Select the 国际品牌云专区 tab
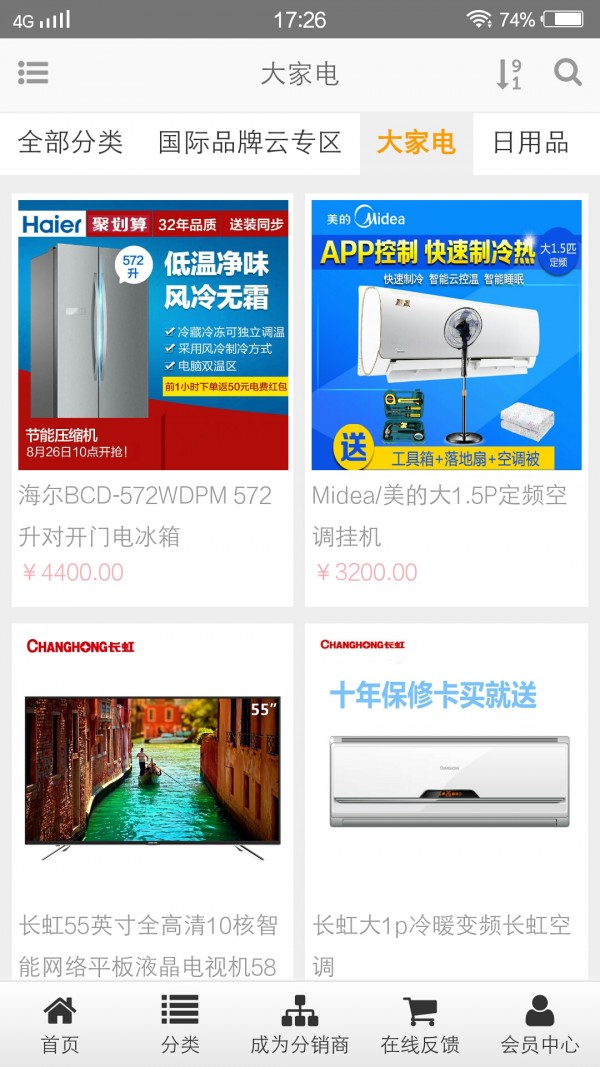The width and height of the screenshot is (600, 1067). [x=250, y=143]
